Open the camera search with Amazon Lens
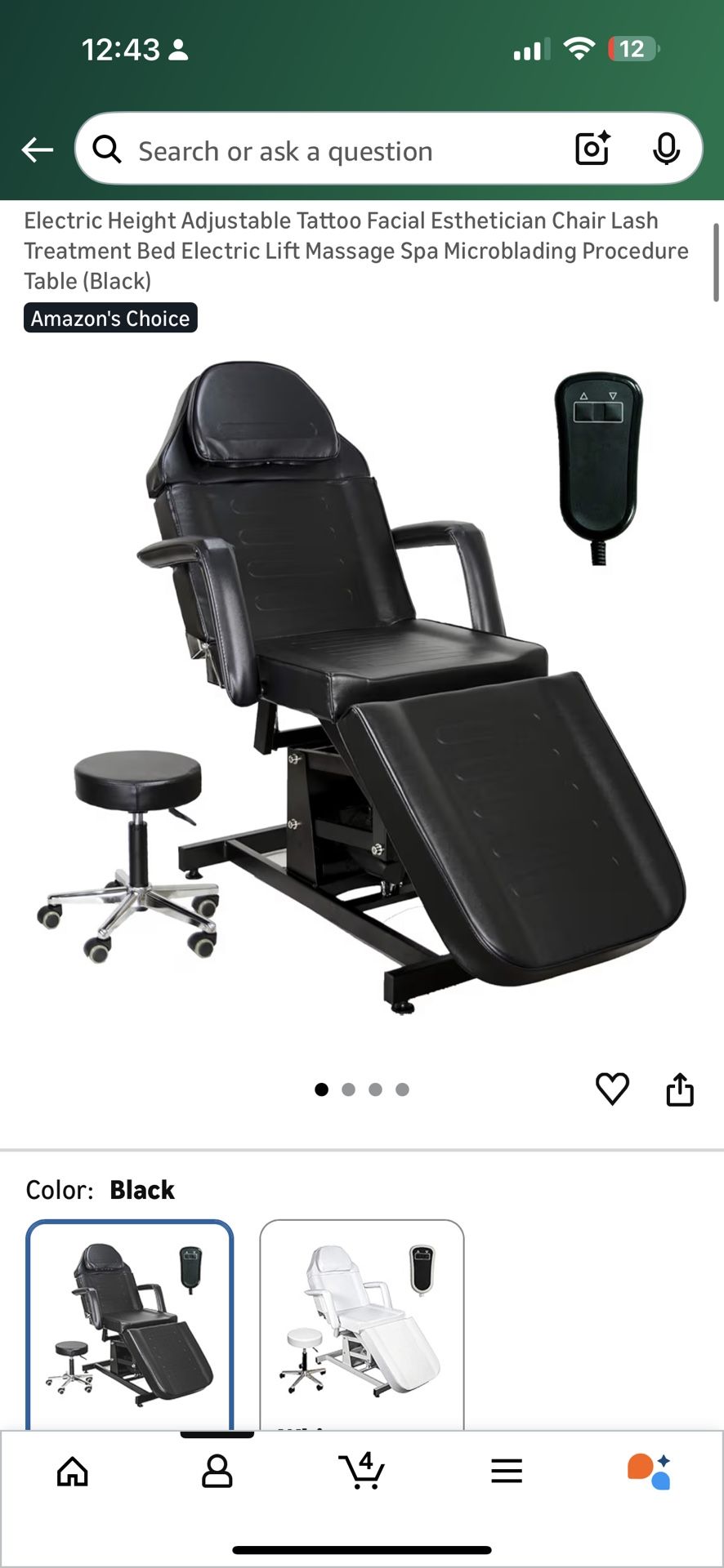 click(x=592, y=149)
